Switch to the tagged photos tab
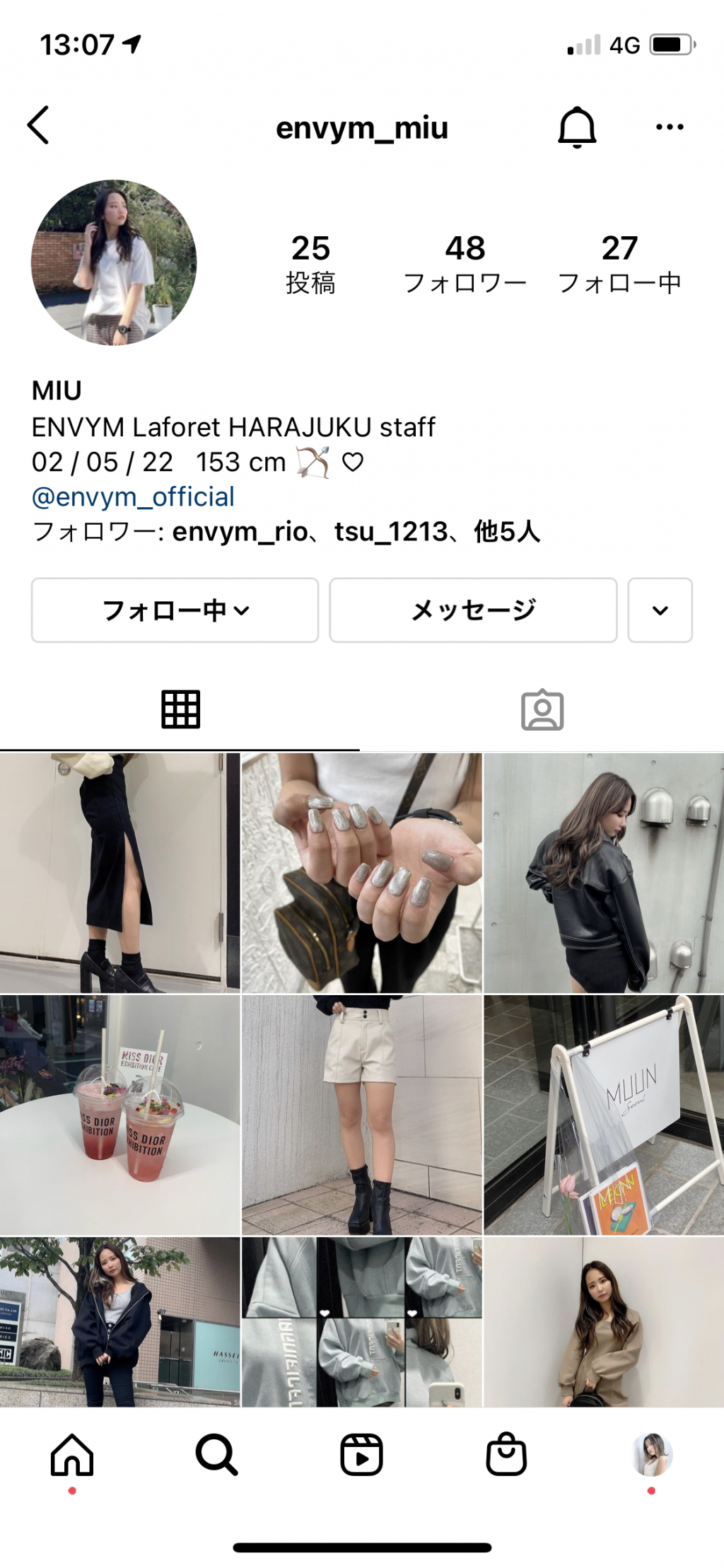This screenshot has width=724, height=1568. [x=542, y=709]
